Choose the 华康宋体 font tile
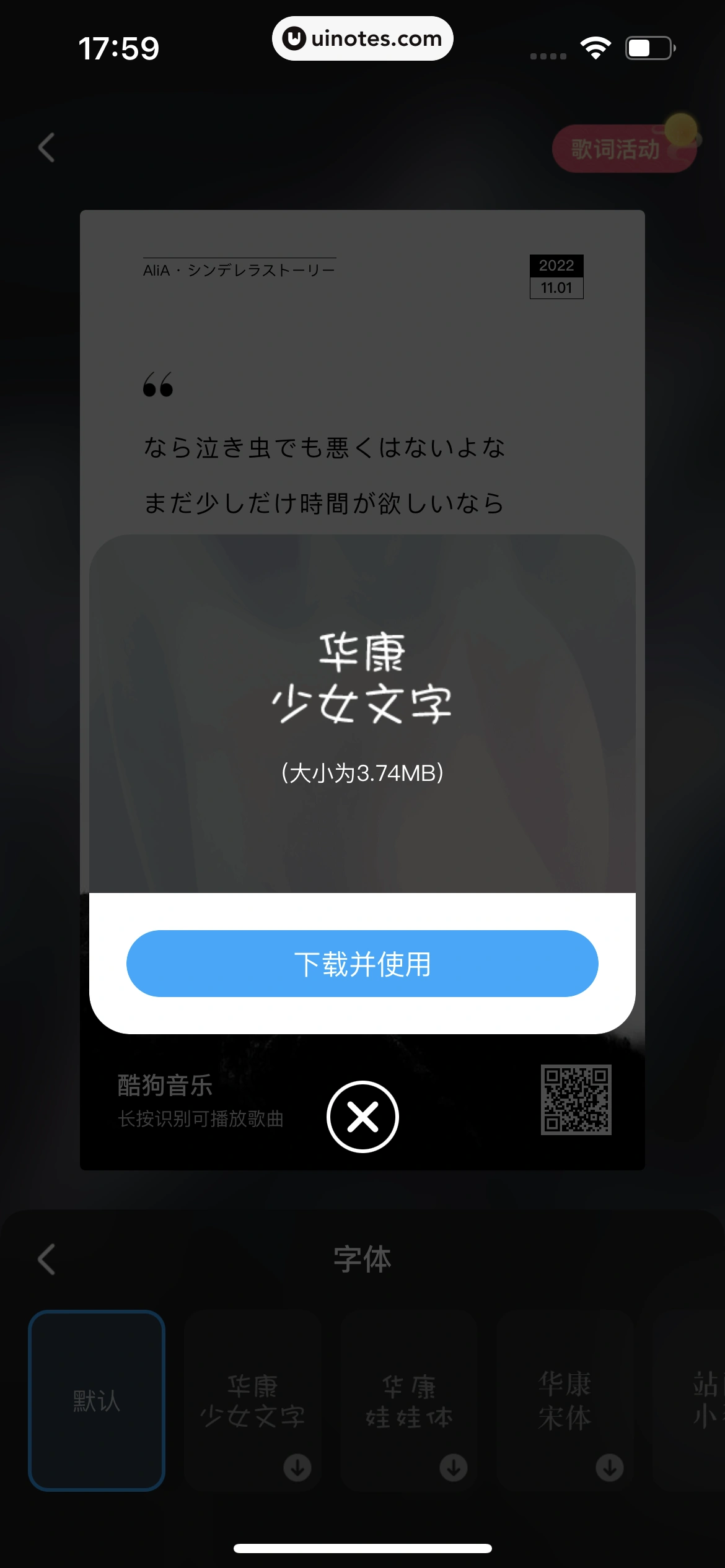 click(x=565, y=1400)
